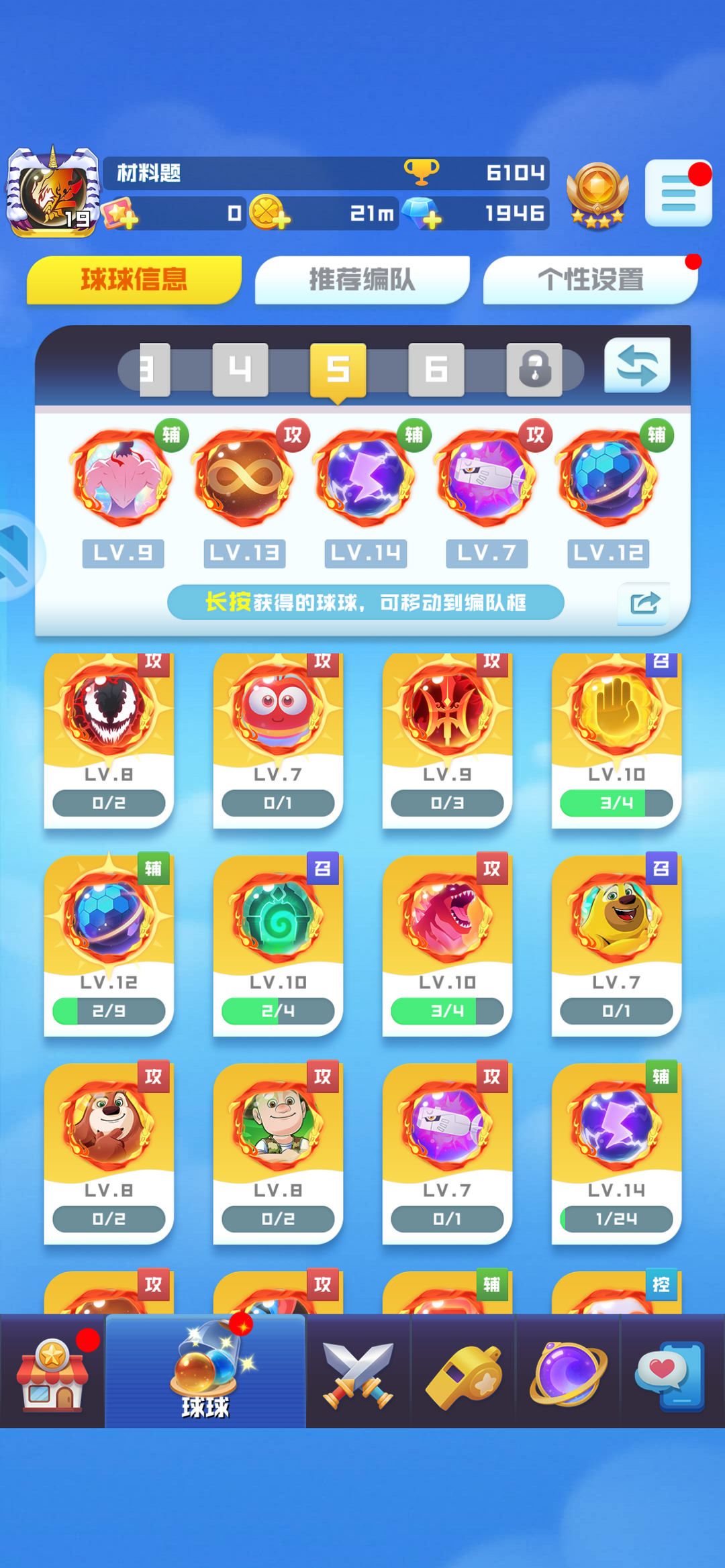Tap the locked team slot
The height and width of the screenshot is (1568, 725).
(534, 369)
